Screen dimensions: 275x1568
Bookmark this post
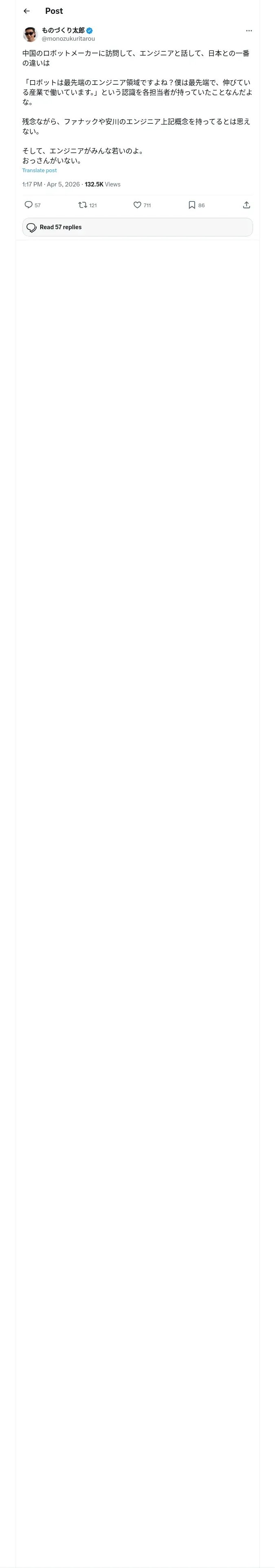191,205
